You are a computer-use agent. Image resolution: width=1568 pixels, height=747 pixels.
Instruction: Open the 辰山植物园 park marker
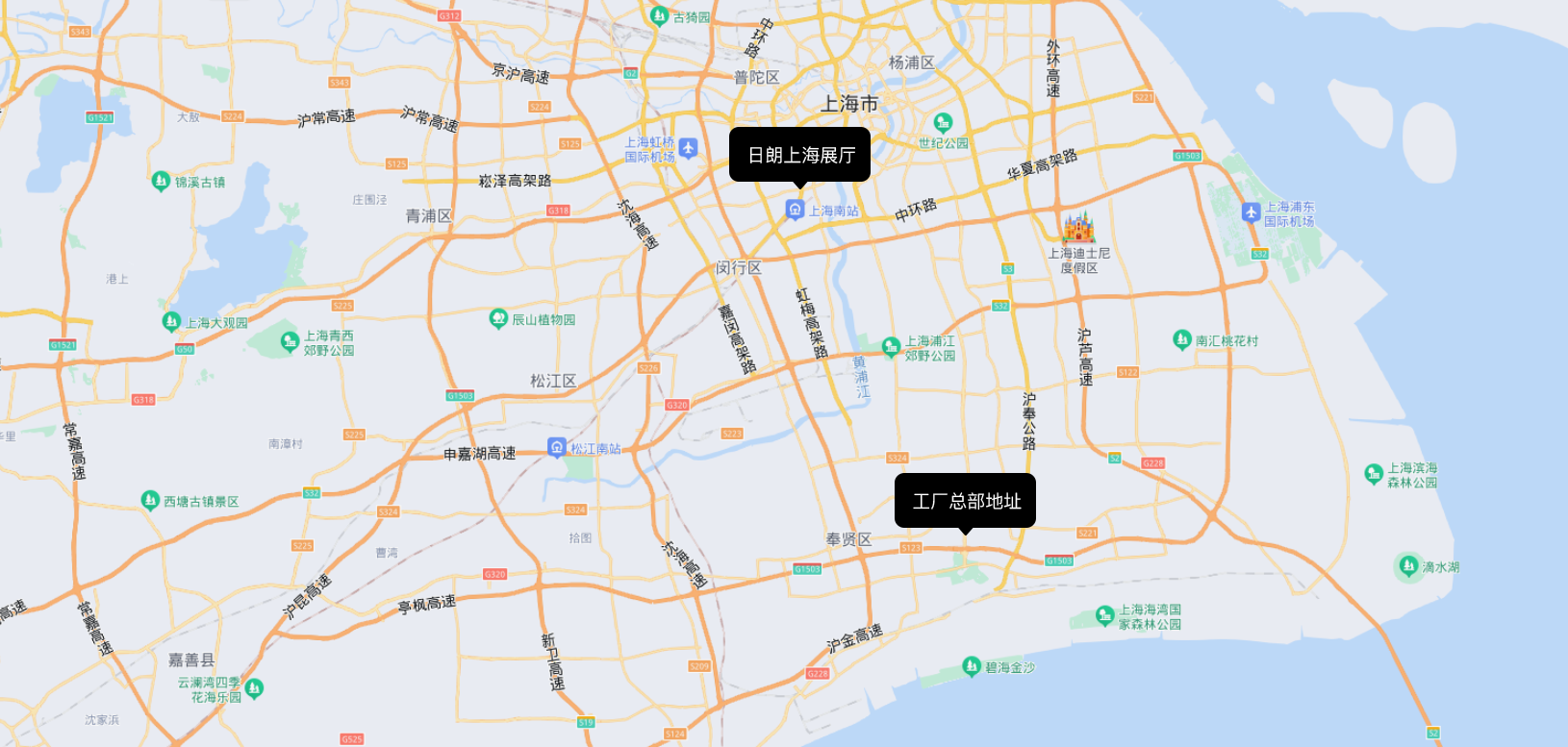498,318
